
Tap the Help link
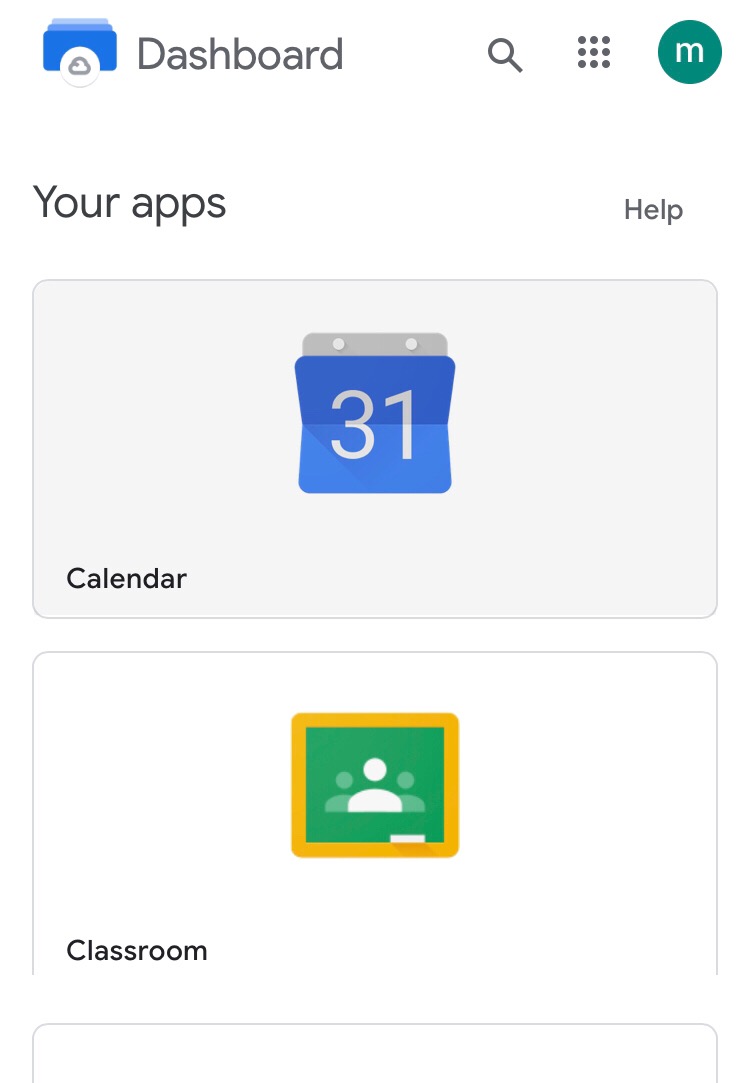653,210
